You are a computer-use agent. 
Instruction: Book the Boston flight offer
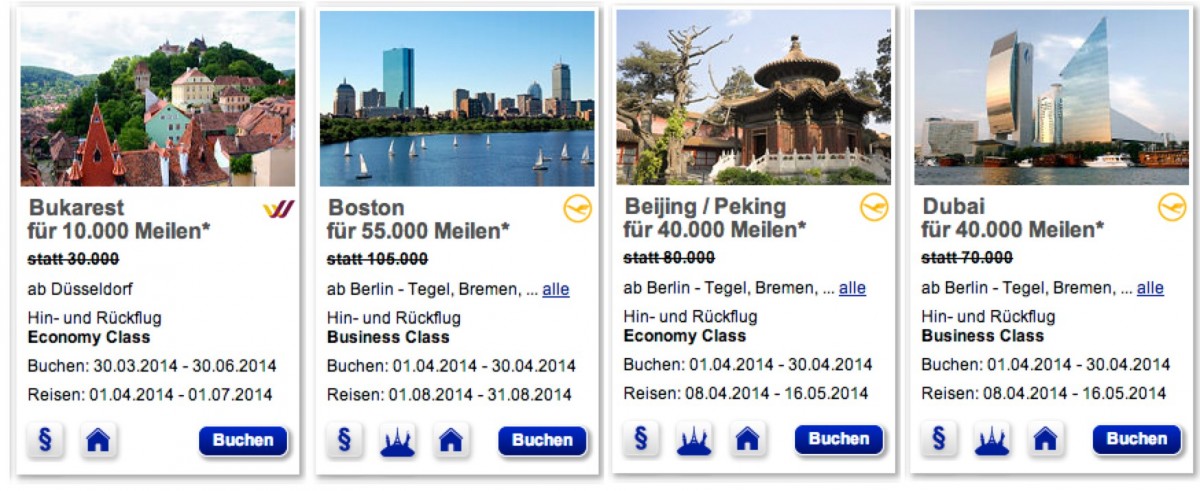coord(542,440)
